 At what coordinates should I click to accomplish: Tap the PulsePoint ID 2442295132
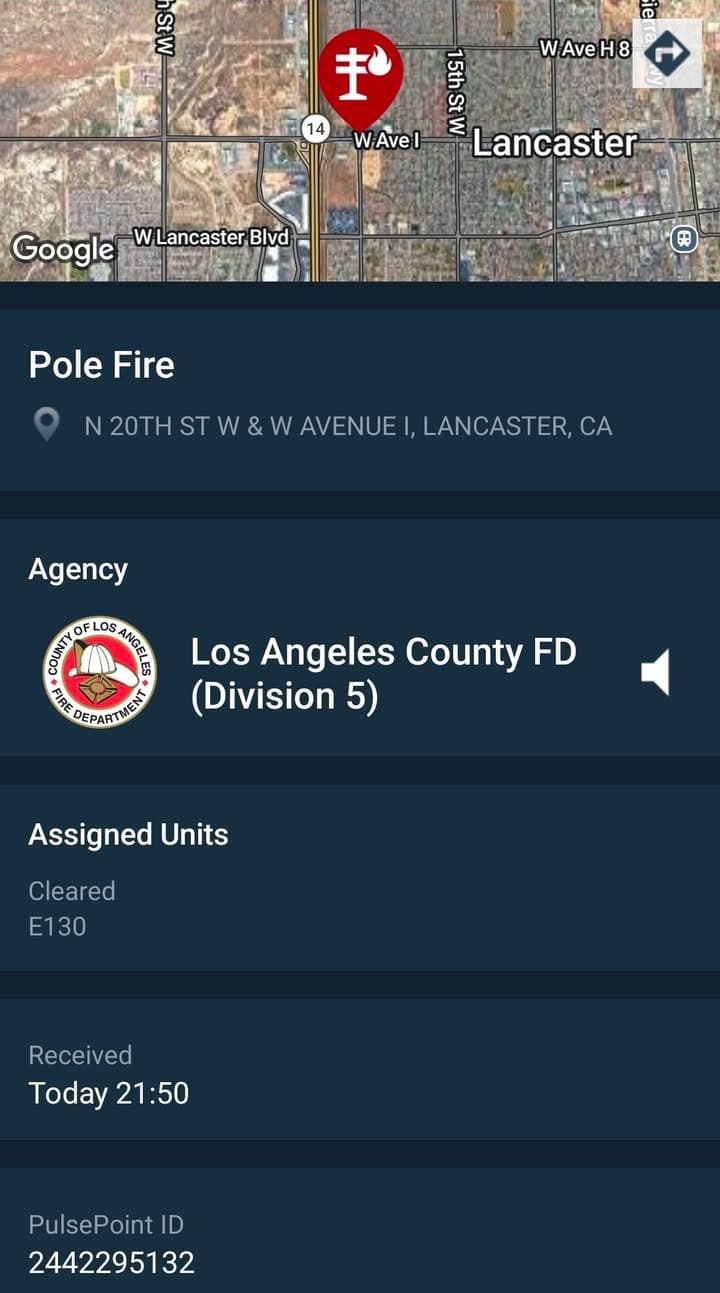pos(112,1262)
